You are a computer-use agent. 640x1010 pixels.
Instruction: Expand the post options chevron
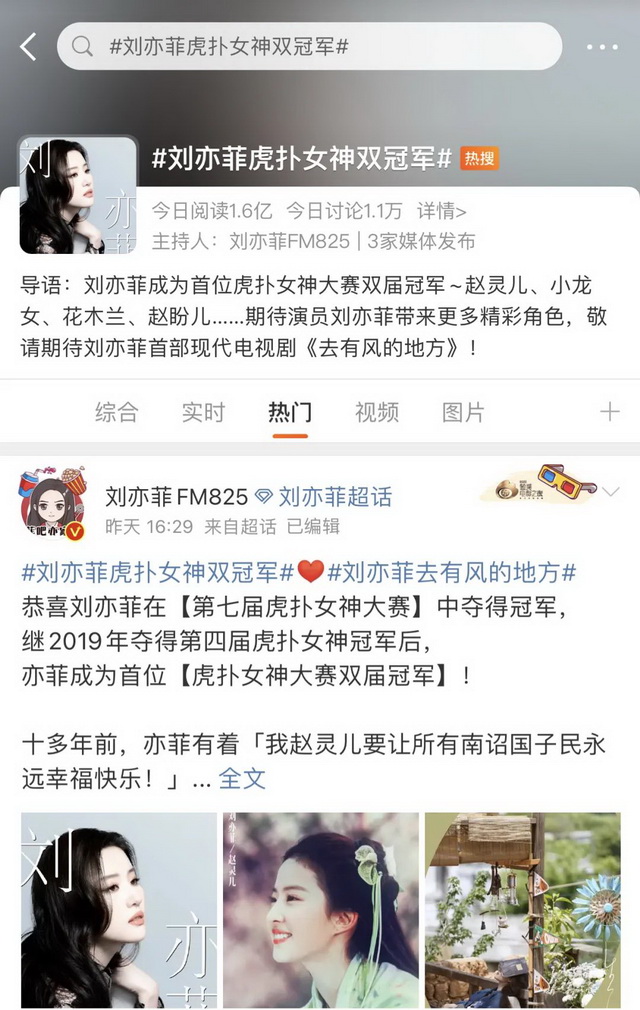(x=612, y=491)
